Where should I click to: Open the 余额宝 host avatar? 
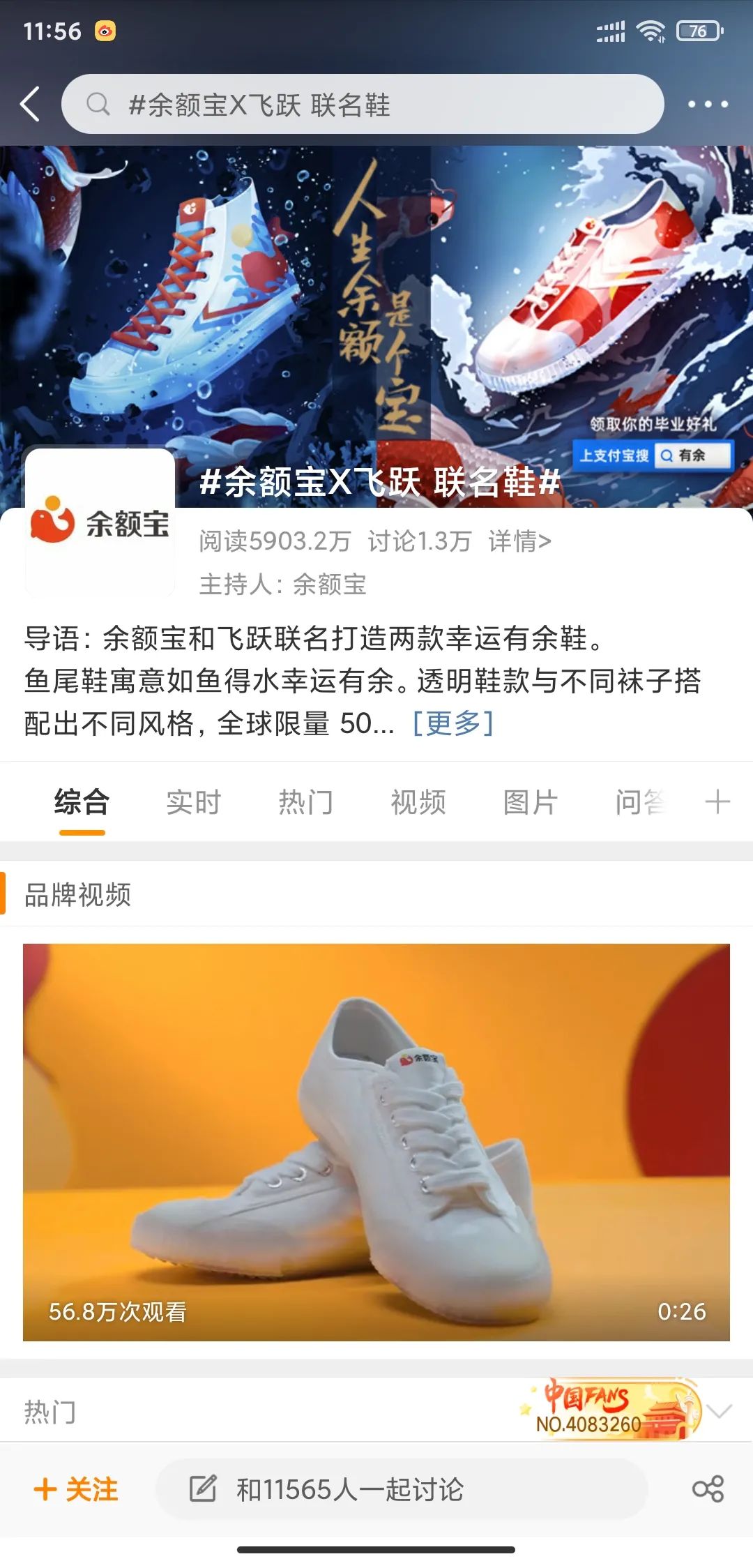click(x=100, y=523)
